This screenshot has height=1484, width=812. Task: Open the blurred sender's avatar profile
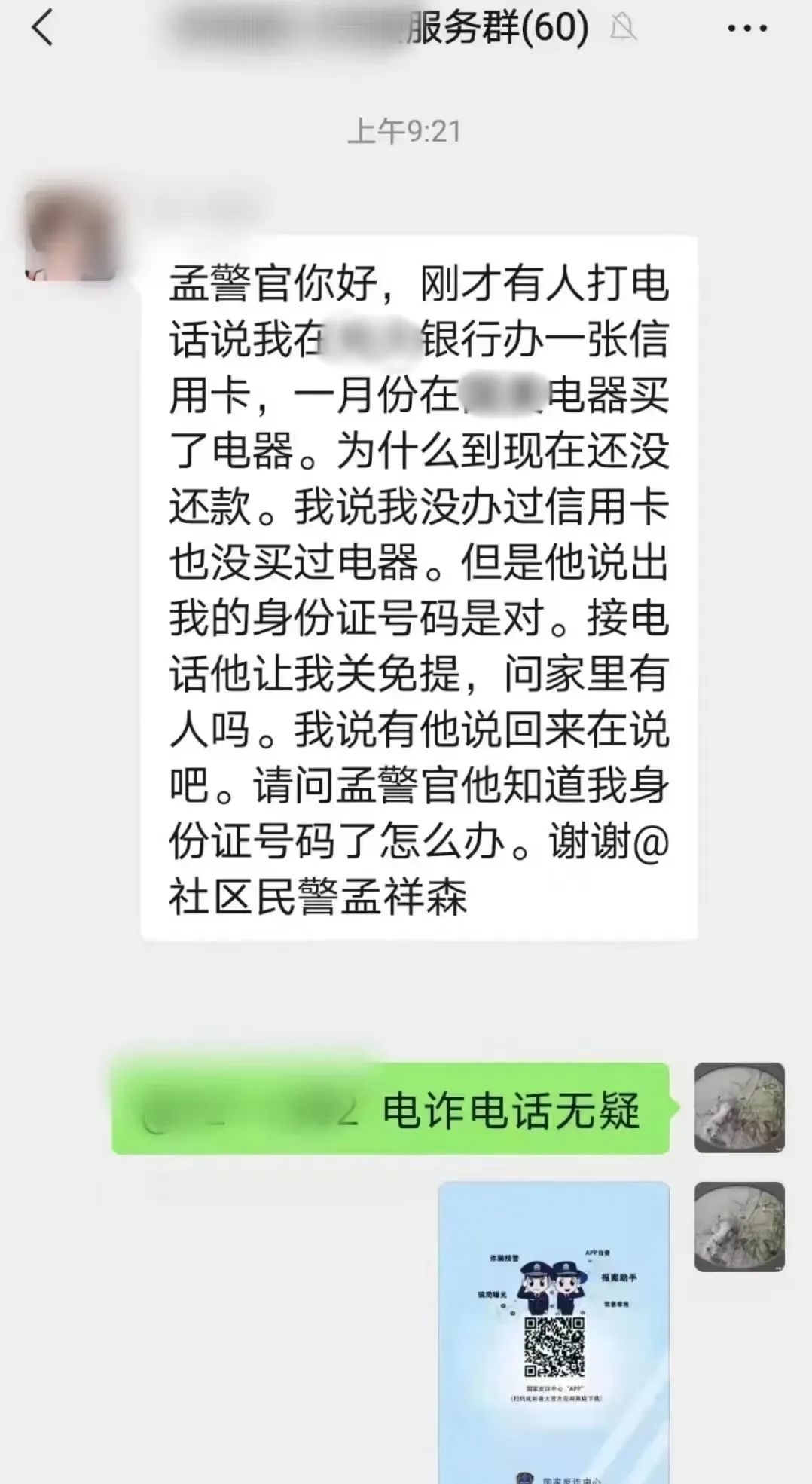tap(71, 236)
